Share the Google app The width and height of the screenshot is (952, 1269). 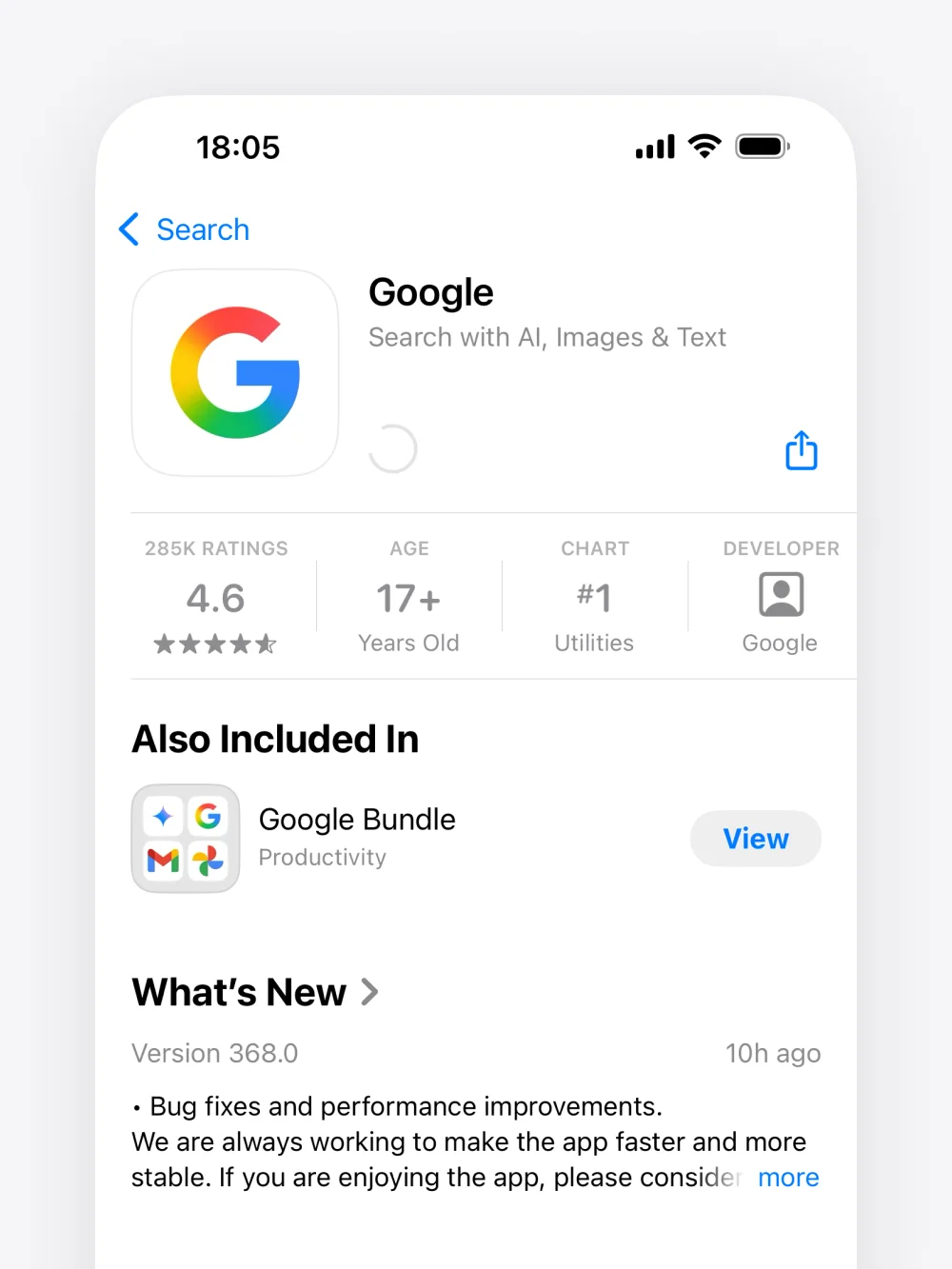click(x=801, y=450)
